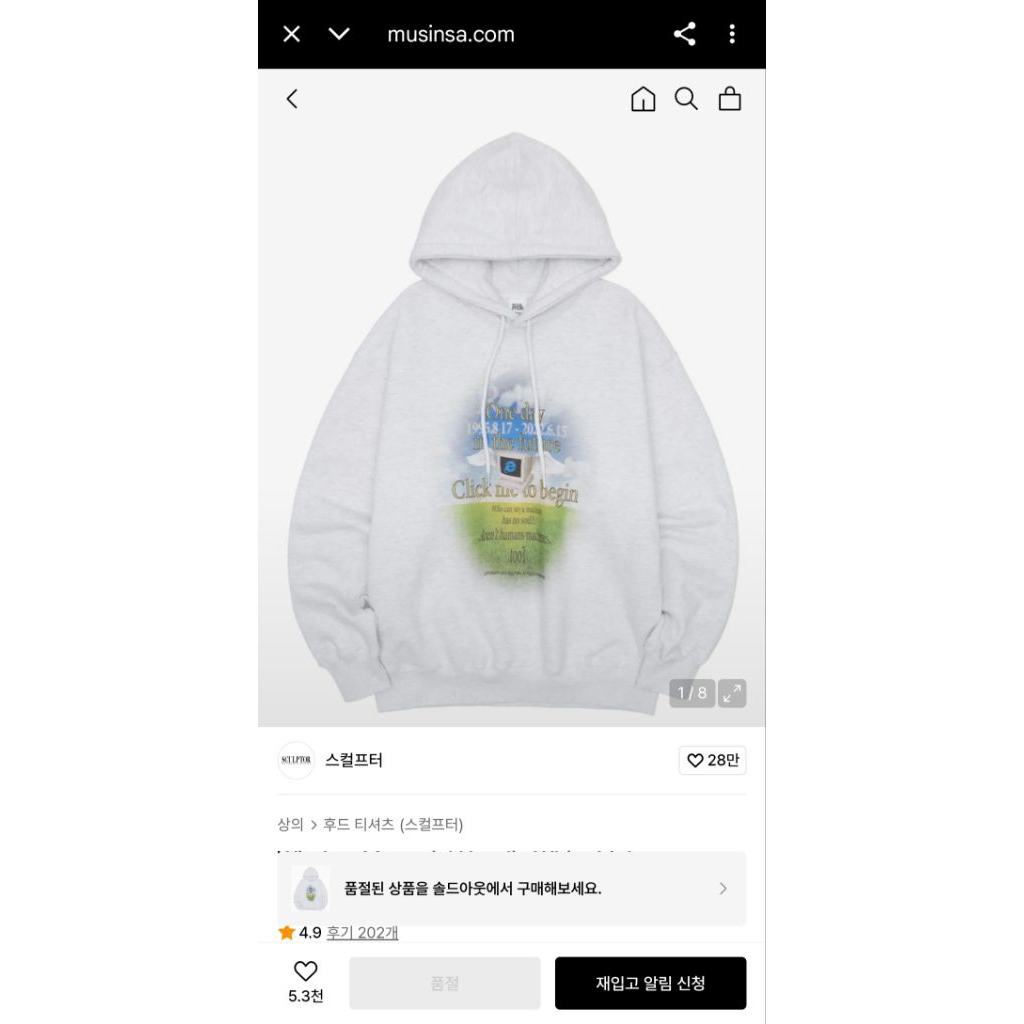Image resolution: width=1024 pixels, height=1024 pixels.
Task: Open the 상의 category breadcrumb
Action: [290, 825]
